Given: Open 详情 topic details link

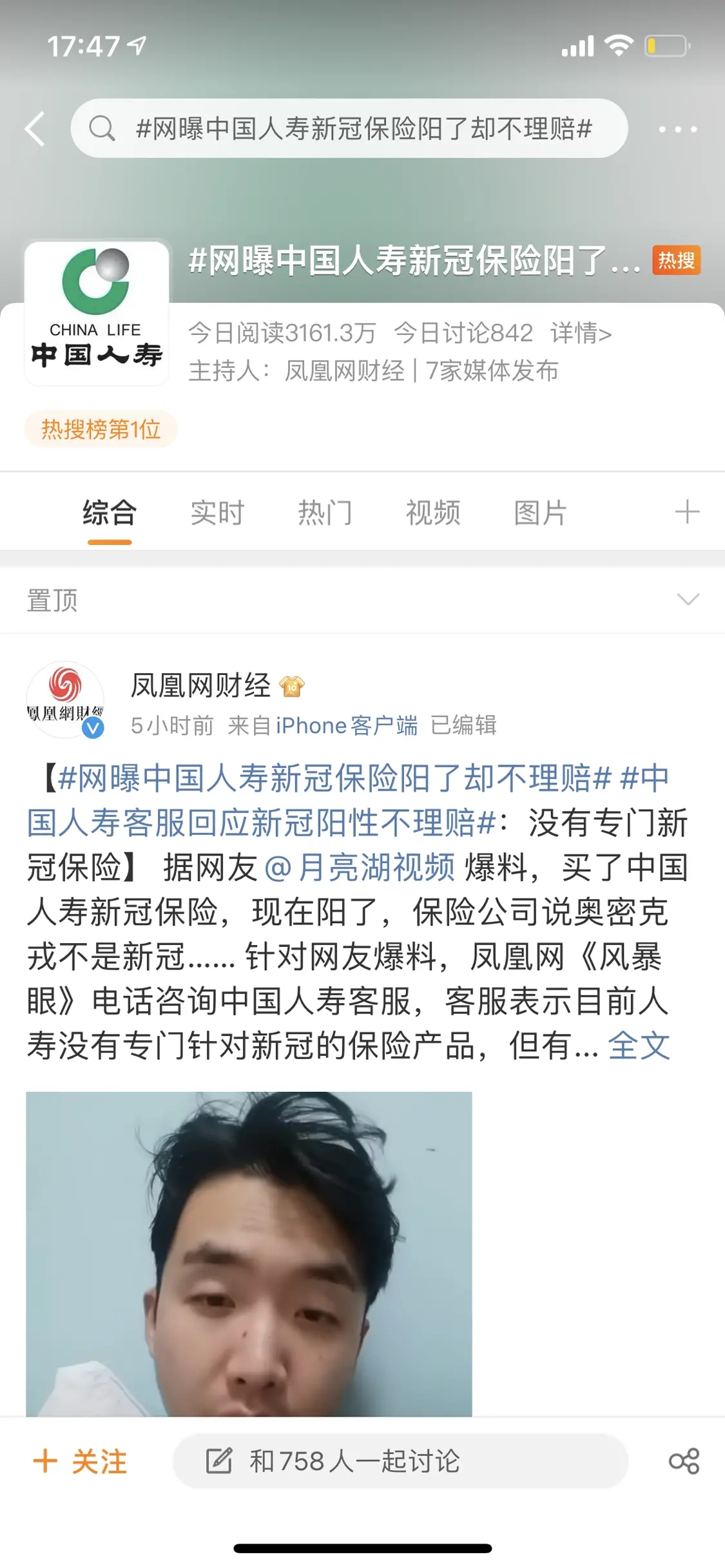Looking at the screenshot, I should click(581, 334).
